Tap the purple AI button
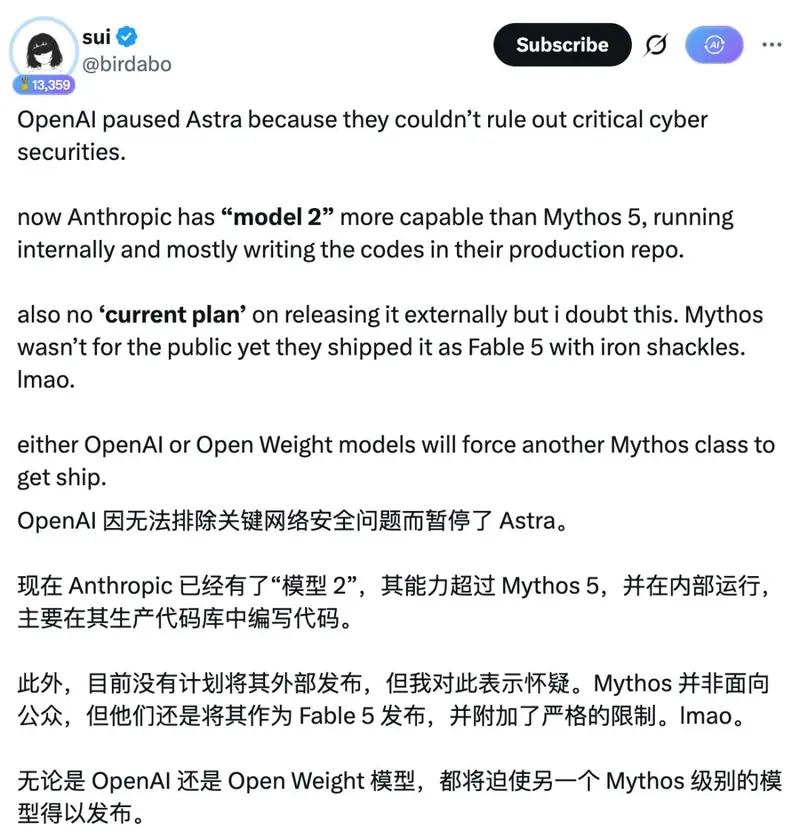800x839 pixels. (x=714, y=45)
